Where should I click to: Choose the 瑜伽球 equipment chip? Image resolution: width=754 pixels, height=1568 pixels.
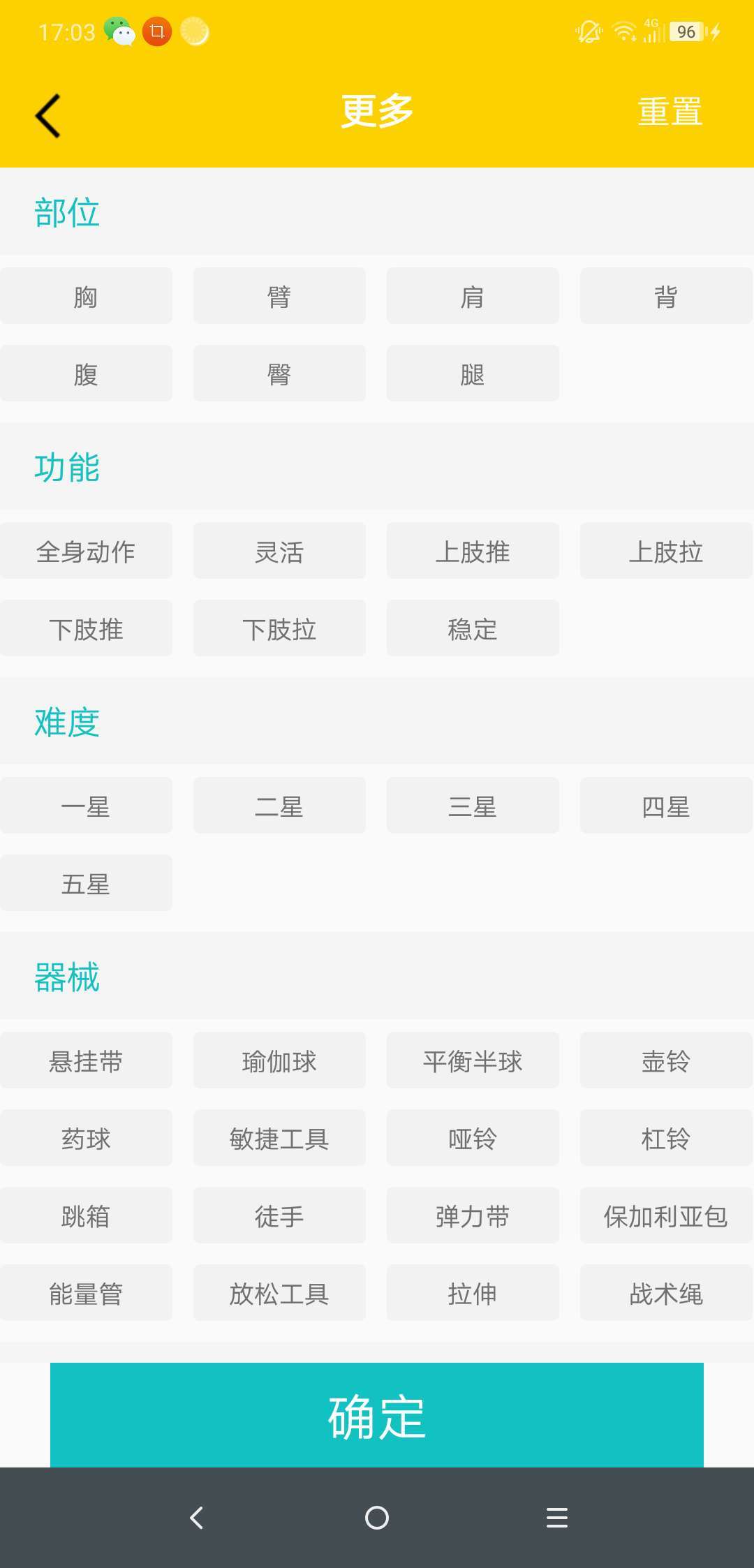(279, 1060)
